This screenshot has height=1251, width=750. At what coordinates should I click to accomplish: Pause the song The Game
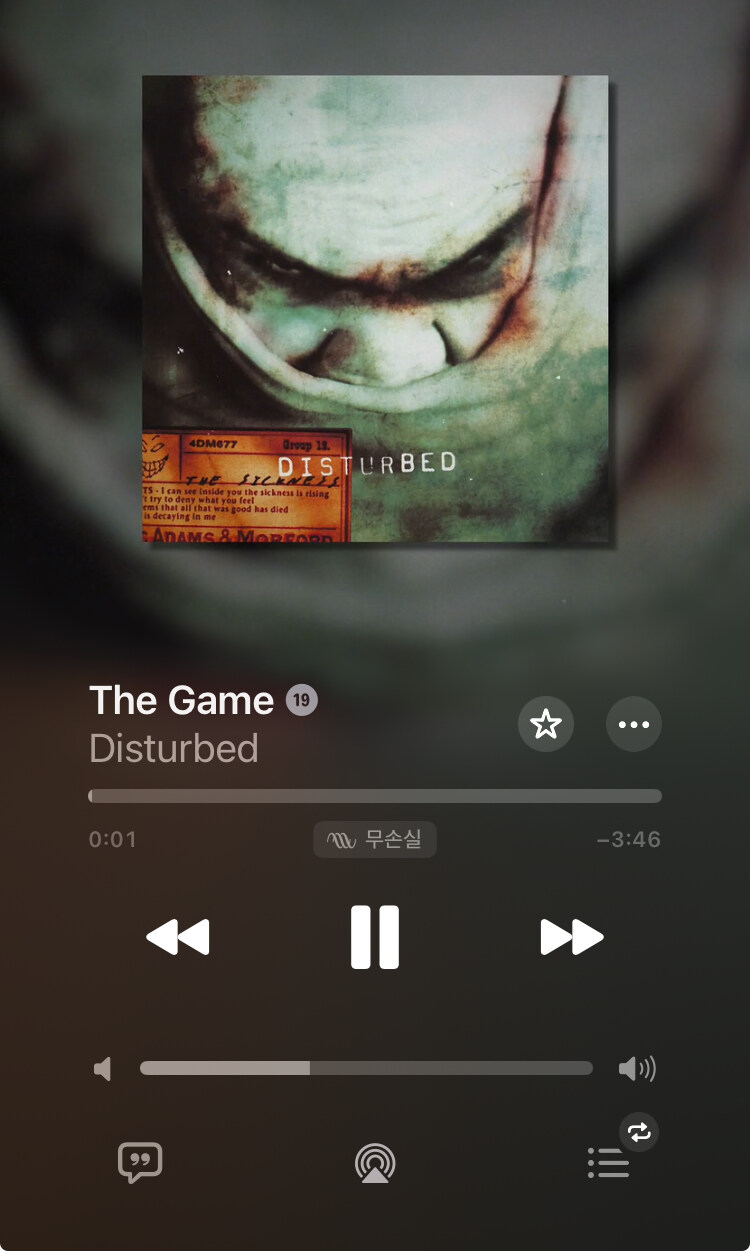pyautogui.click(x=375, y=937)
